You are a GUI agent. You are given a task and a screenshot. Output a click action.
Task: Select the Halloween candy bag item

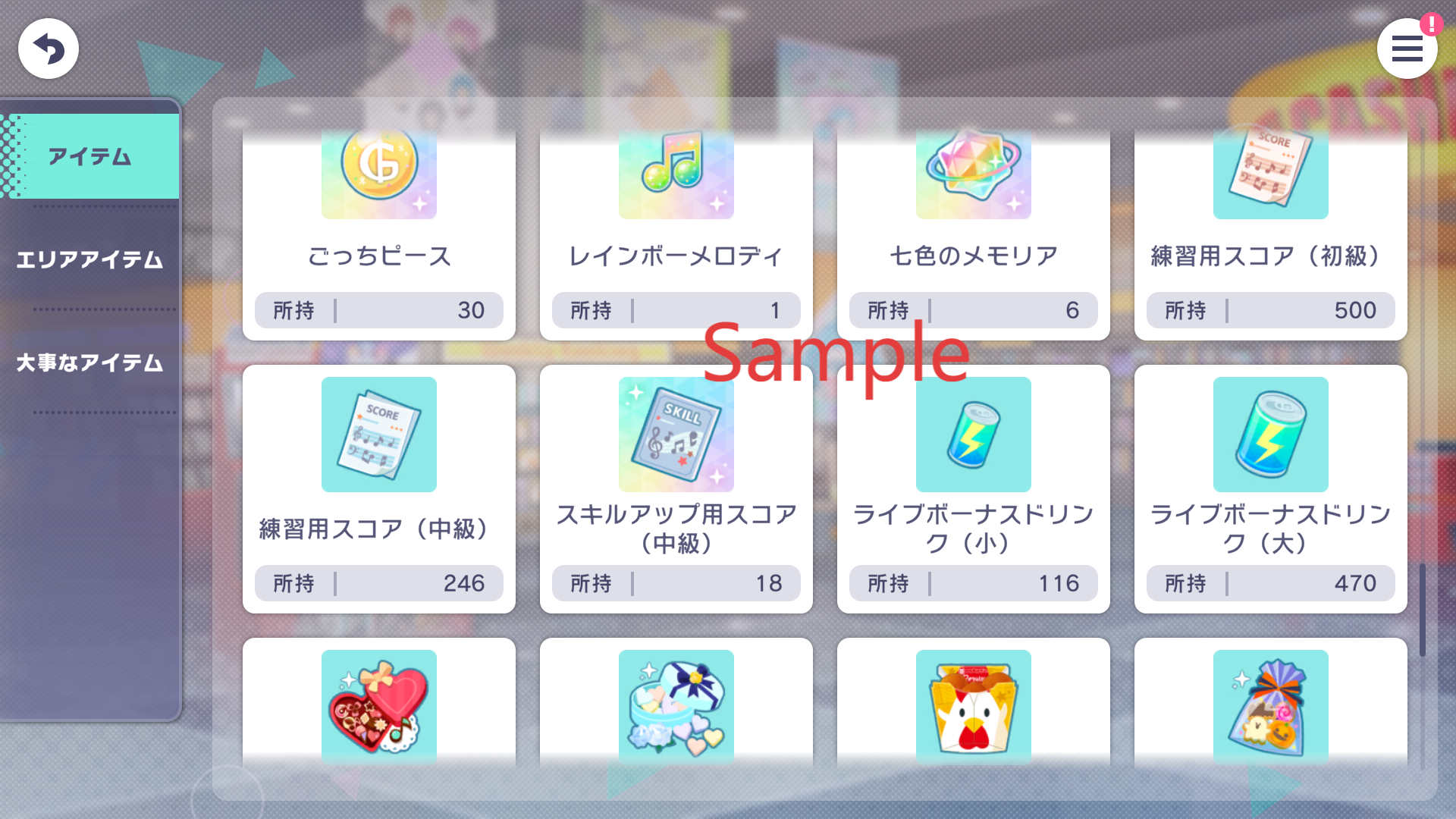tap(1270, 705)
